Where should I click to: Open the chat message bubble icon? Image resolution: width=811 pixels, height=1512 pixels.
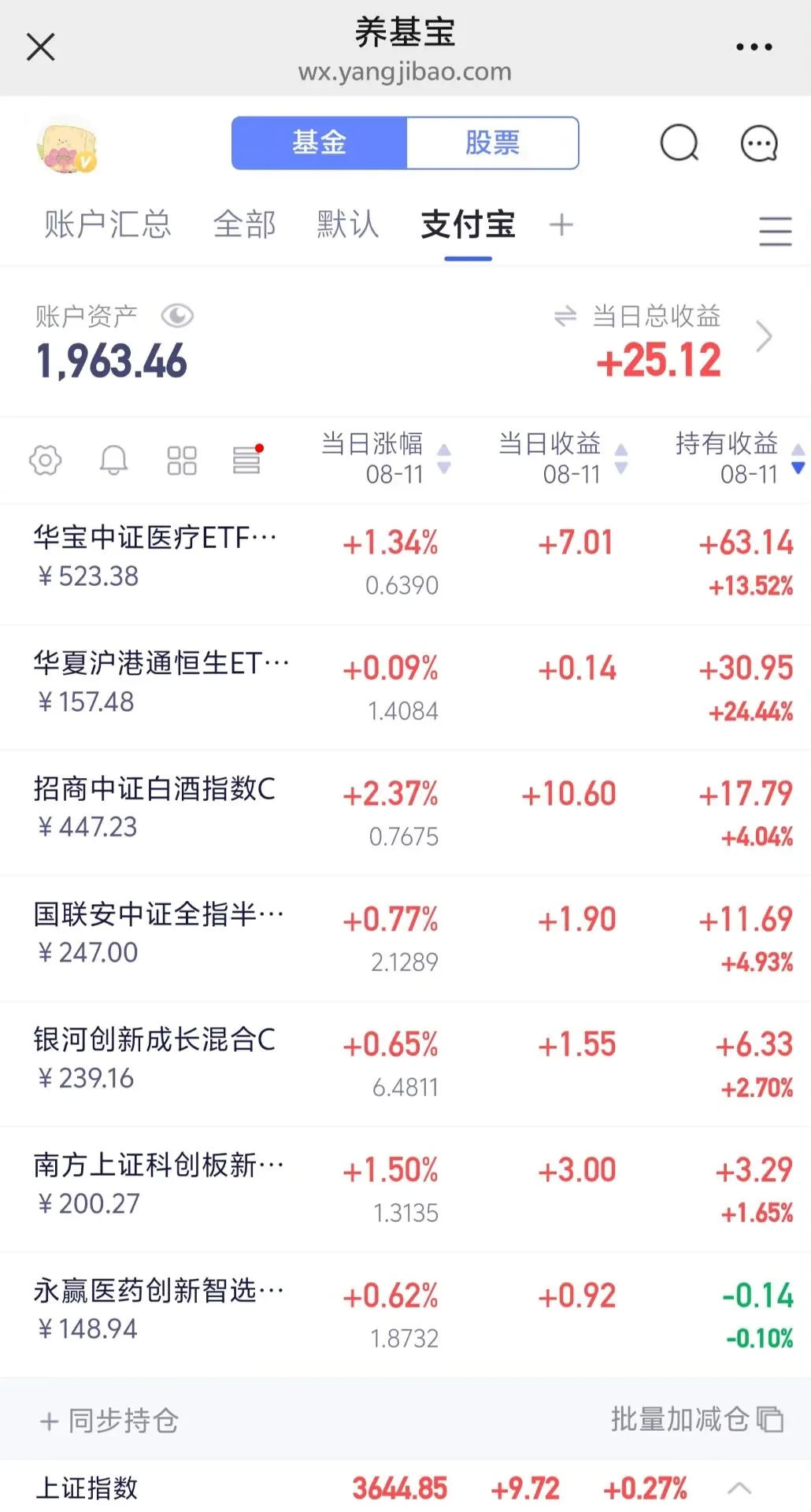tap(760, 143)
